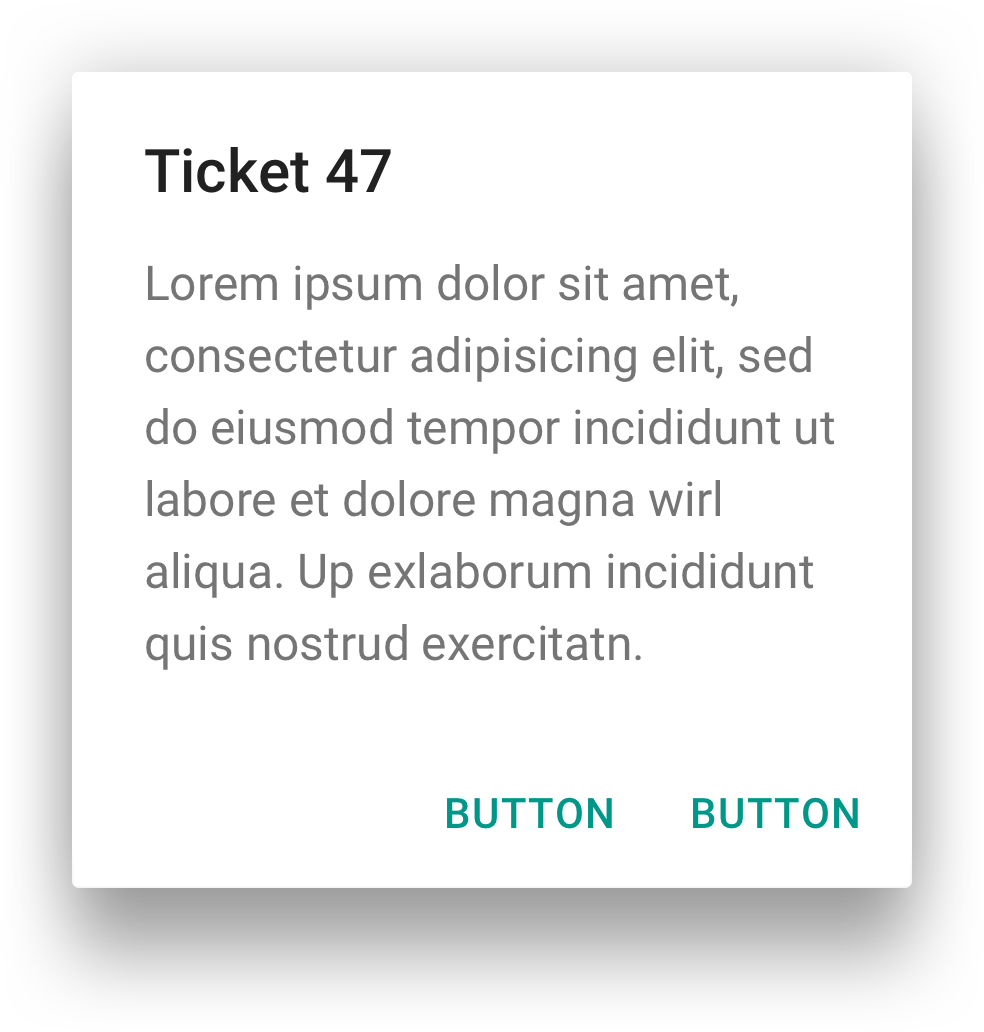This screenshot has width=984, height=1032.
Task: Select the right BUTTON in the dialog
Action: coord(775,814)
